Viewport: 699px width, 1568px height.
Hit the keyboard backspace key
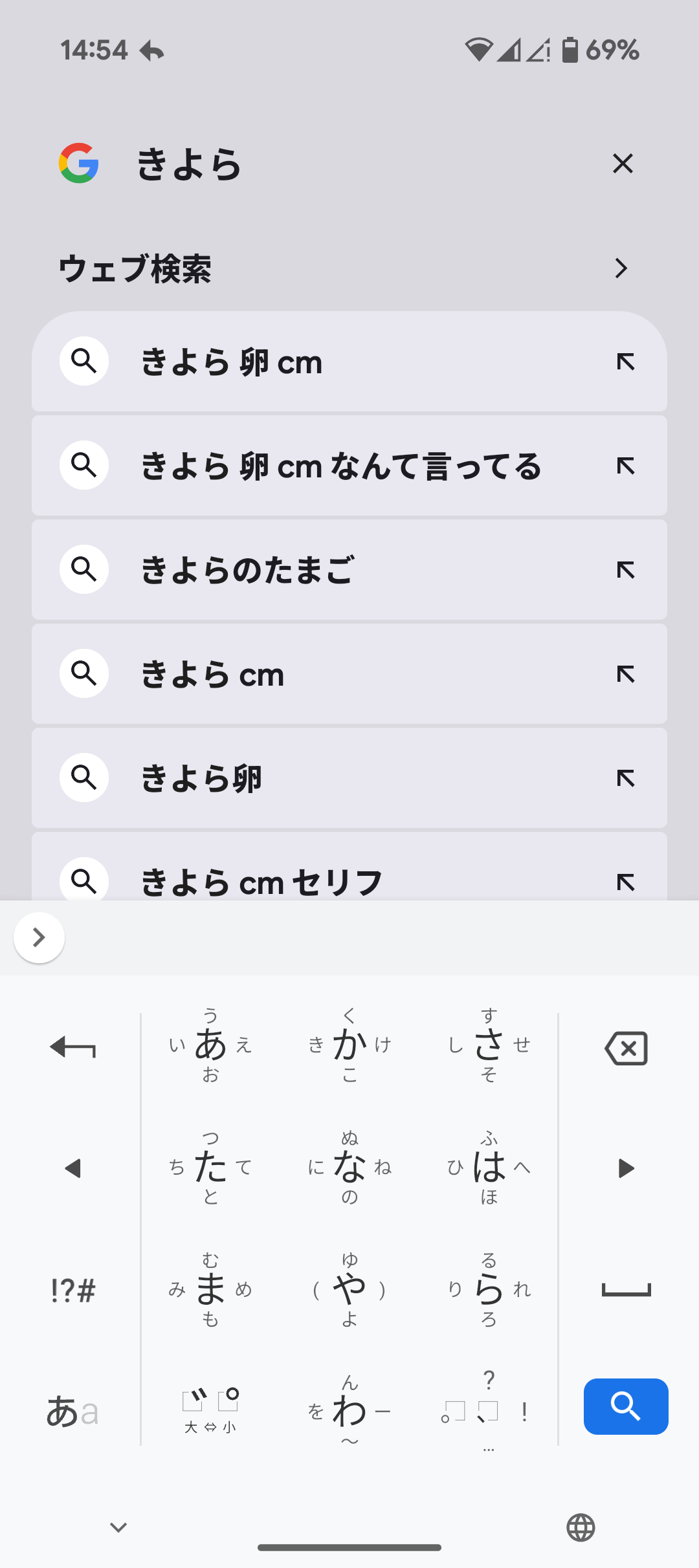coord(626,1048)
